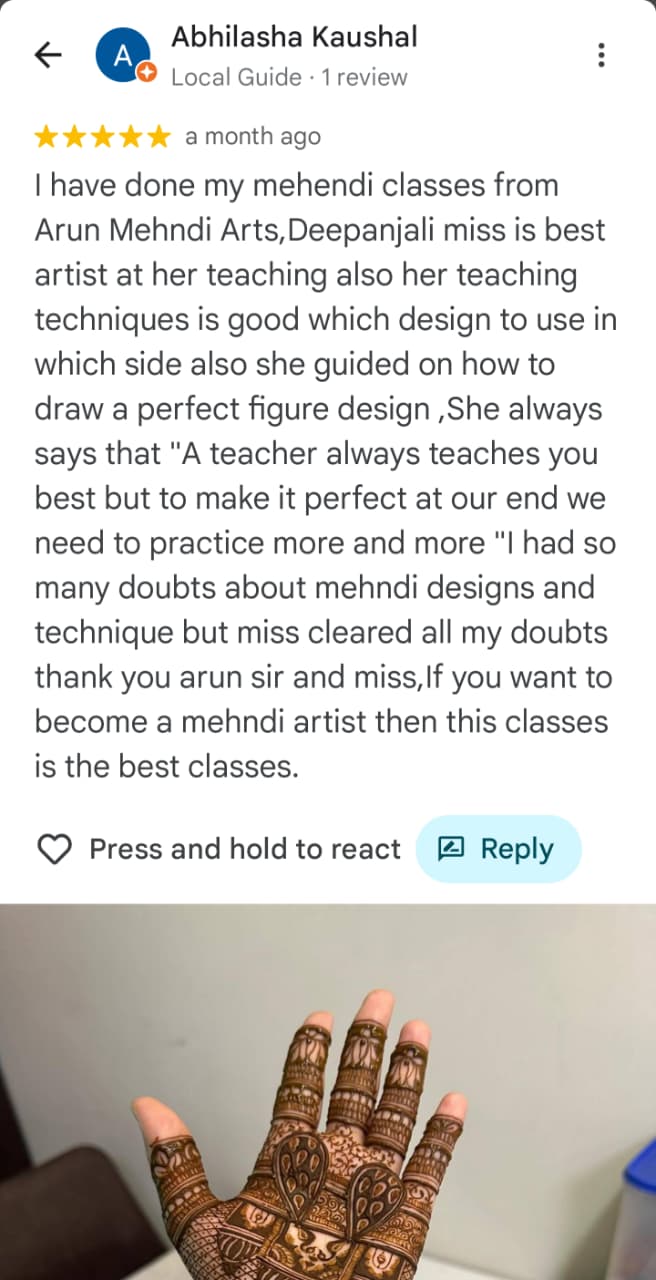Tap the heart icon to react
This screenshot has width=656, height=1280.
click(54, 849)
